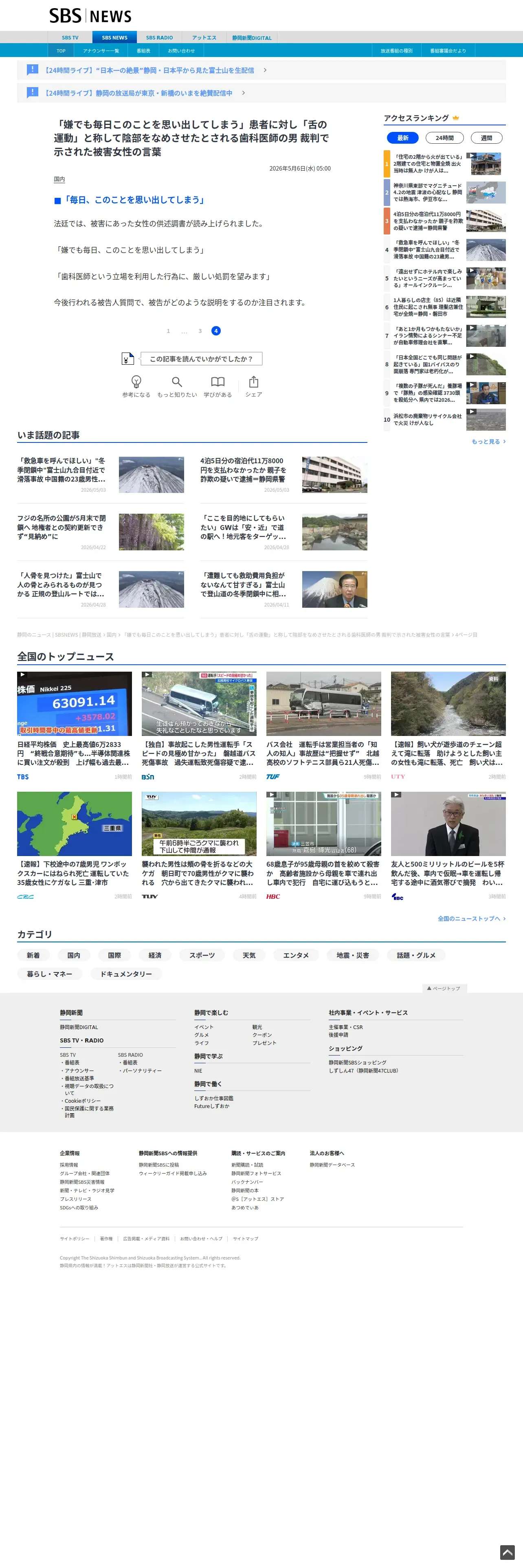This screenshot has width=523, height=1568.
Task: Select the 週間 ranking tab
Action: coord(486,138)
